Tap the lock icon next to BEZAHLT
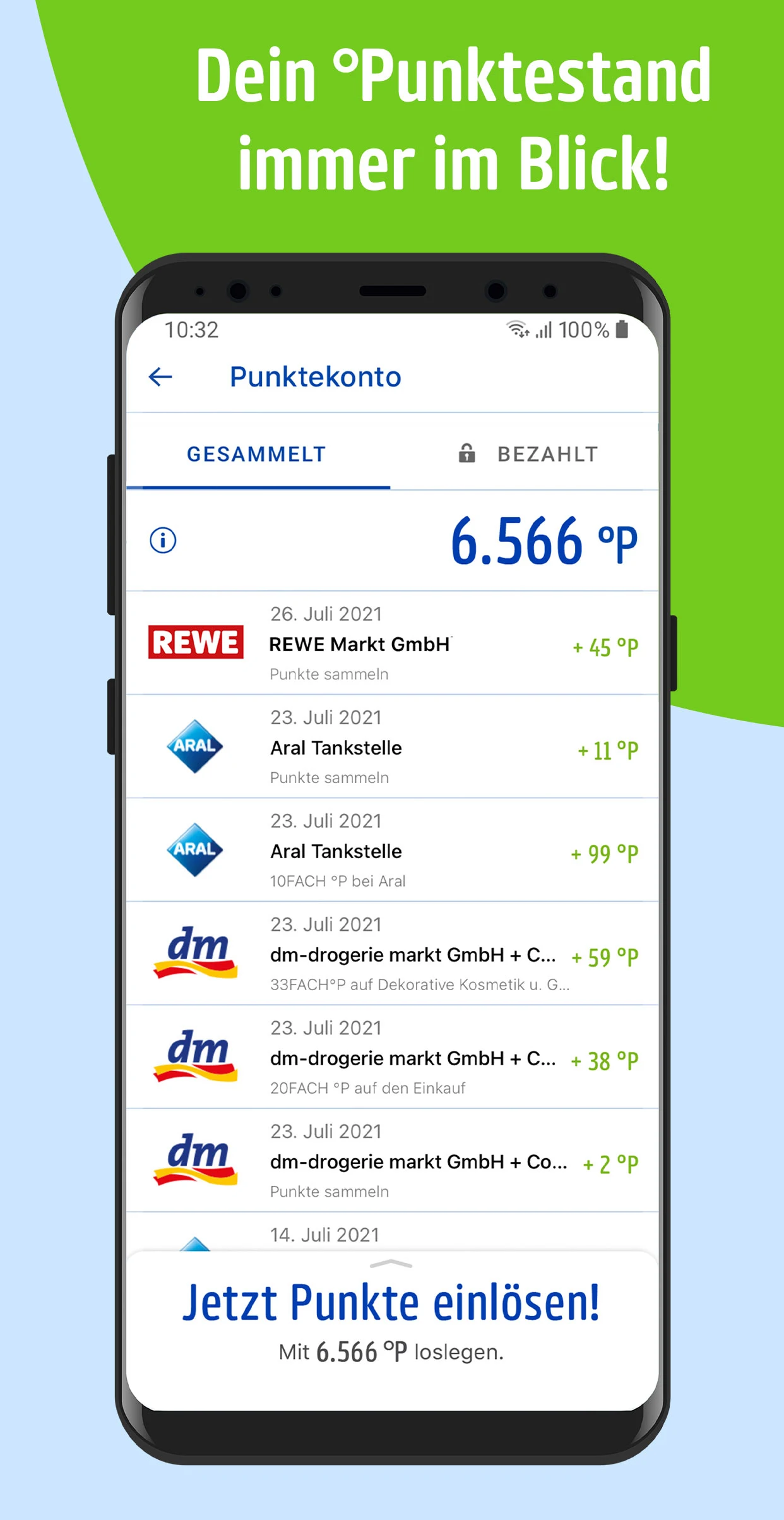 tap(466, 453)
